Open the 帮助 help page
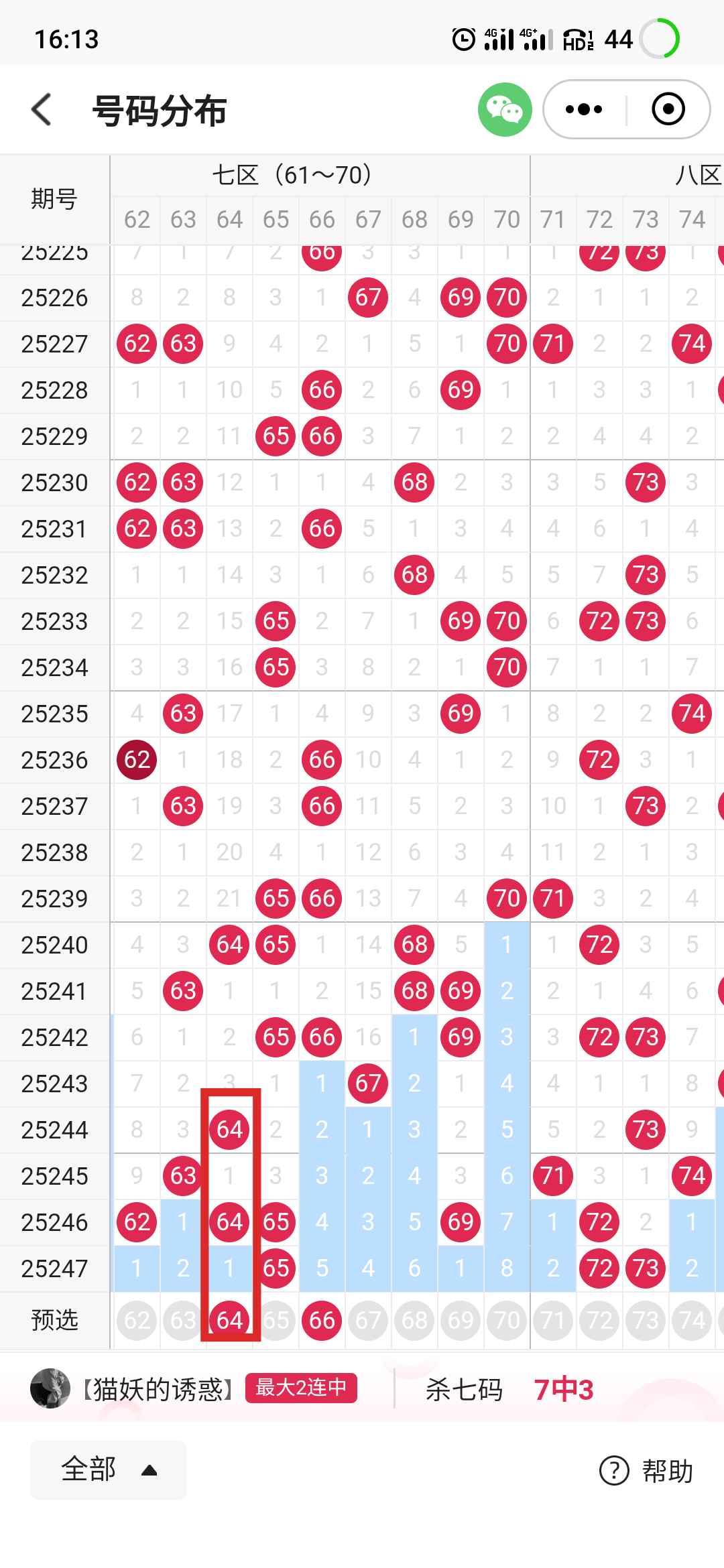 tap(646, 1471)
